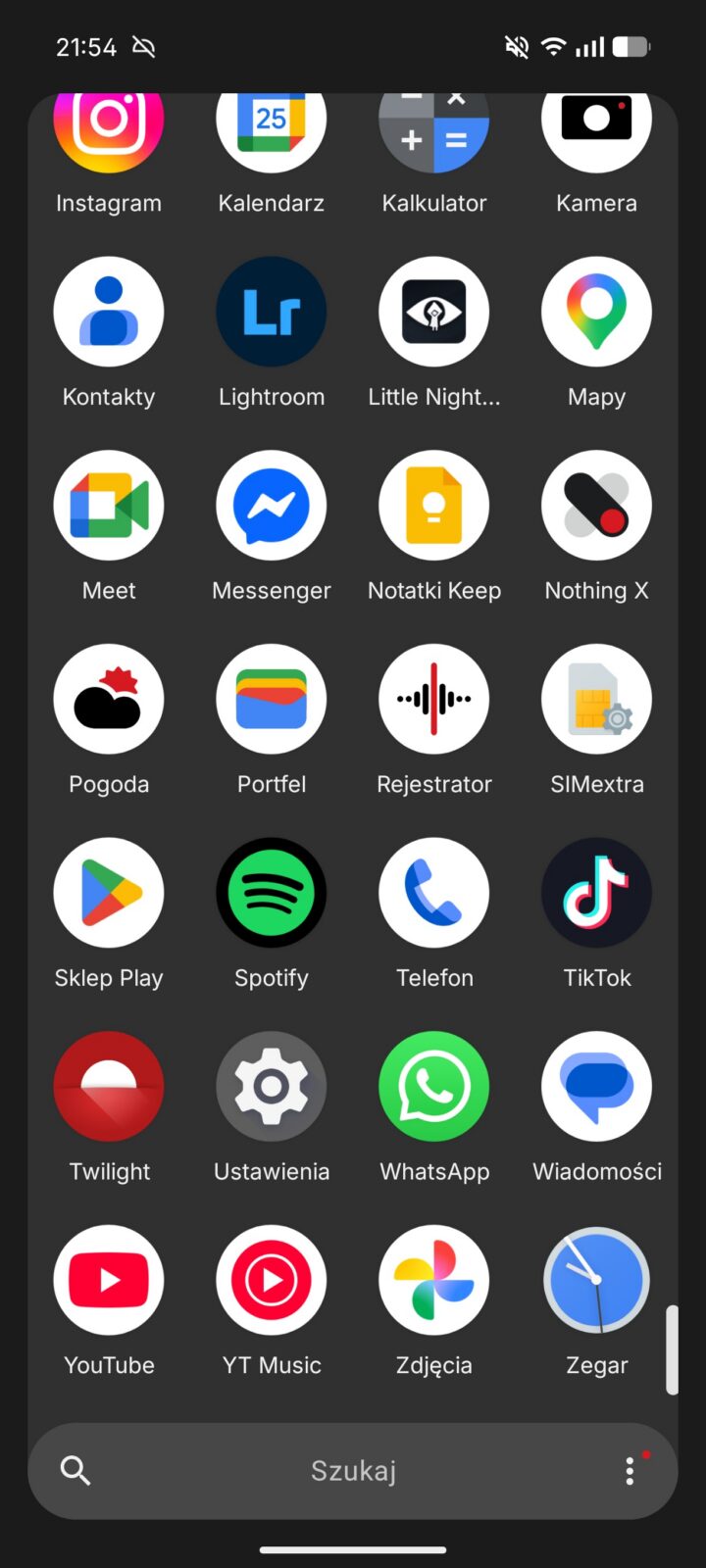The height and width of the screenshot is (1568, 706).
Task: Start Little Nightmares game
Action: 434,312
